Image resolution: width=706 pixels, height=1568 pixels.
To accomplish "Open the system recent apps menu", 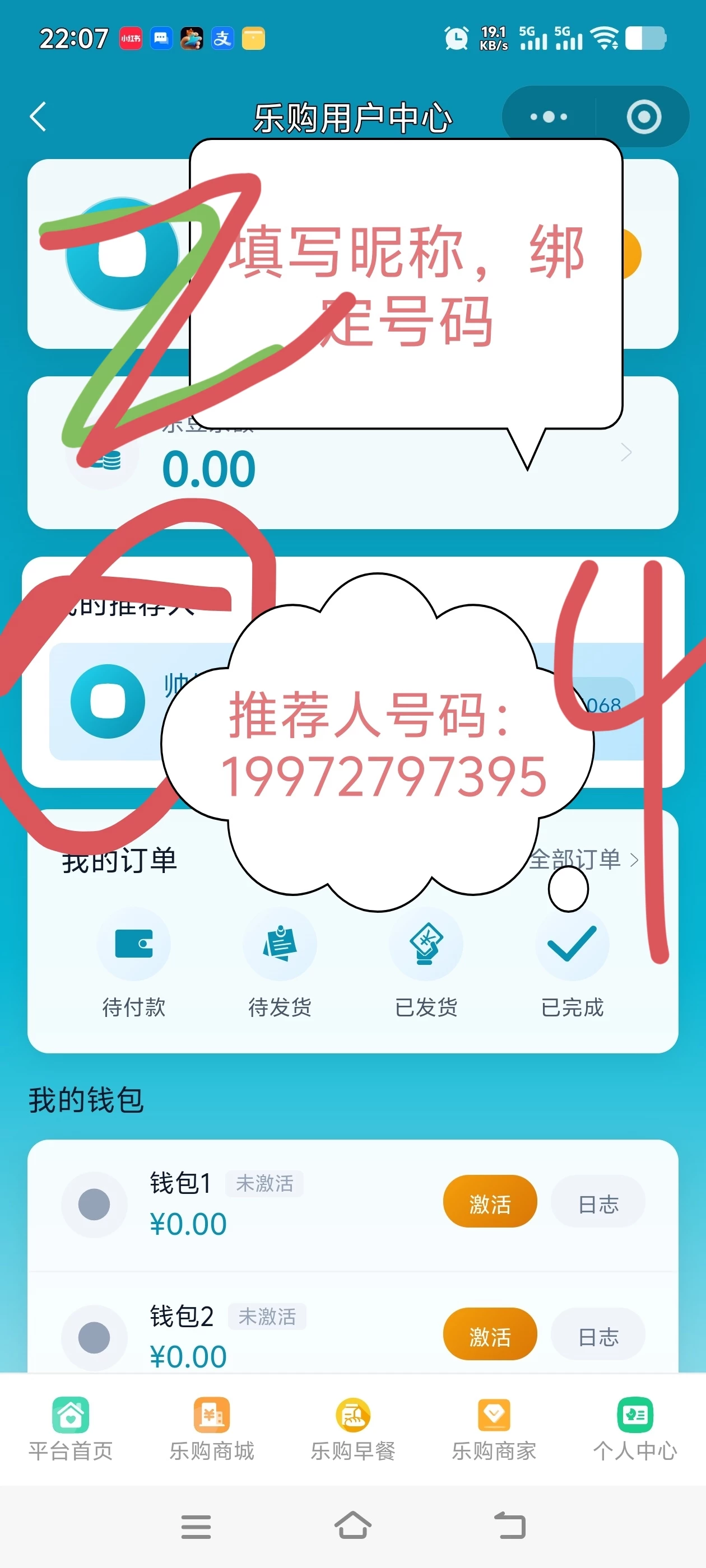I will (x=196, y=1526).
